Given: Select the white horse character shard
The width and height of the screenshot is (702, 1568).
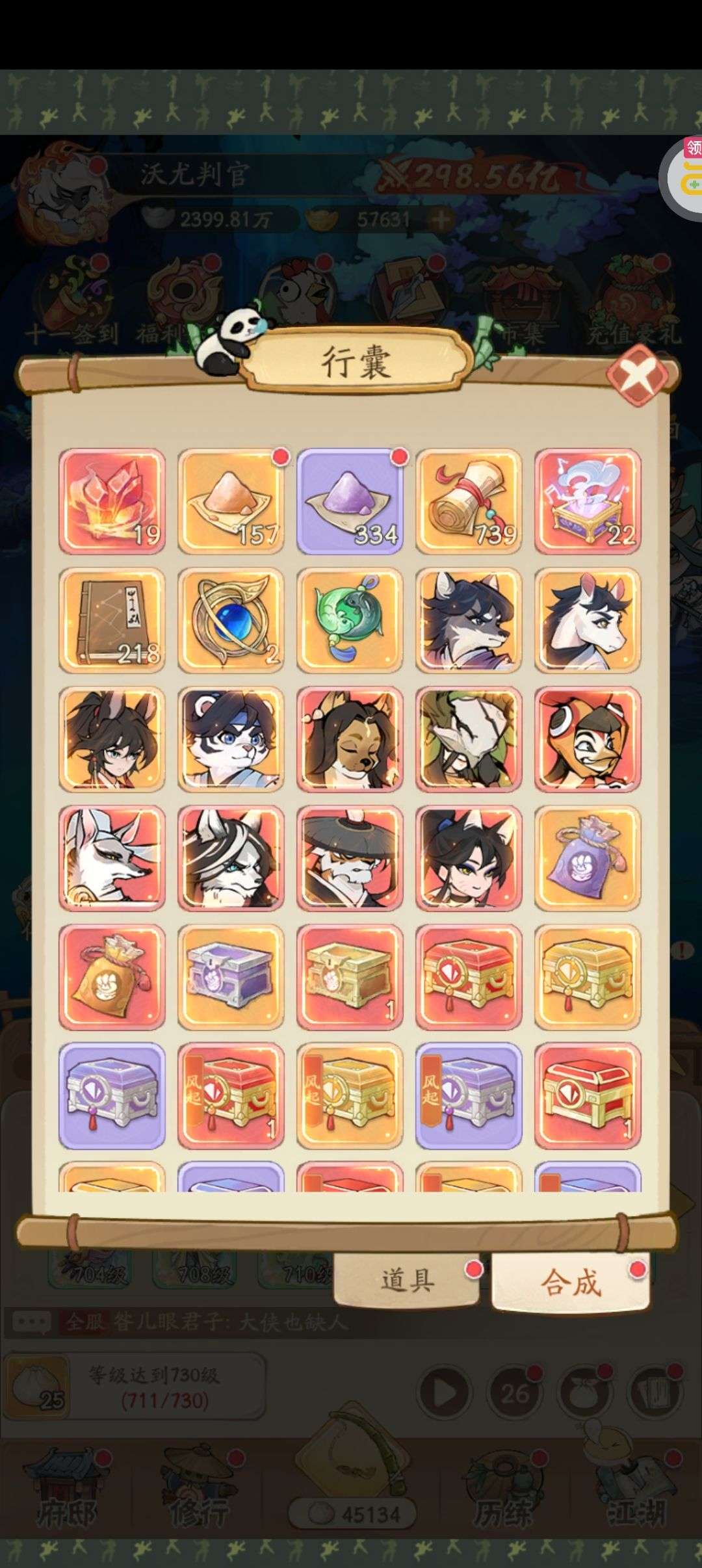Looking at the screenshot, I should tap(588, 620).
